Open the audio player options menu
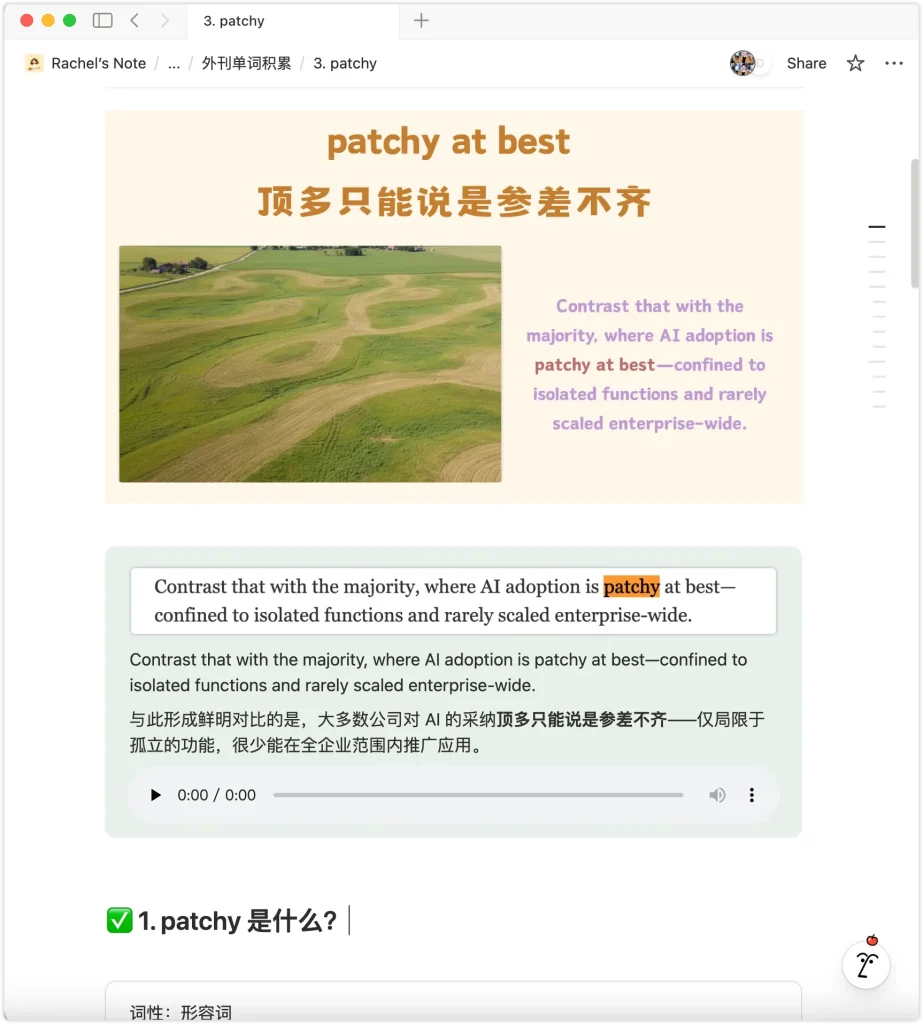Image resolution: width=923 pixels, height=1024 pixels. tap(751, 795)
